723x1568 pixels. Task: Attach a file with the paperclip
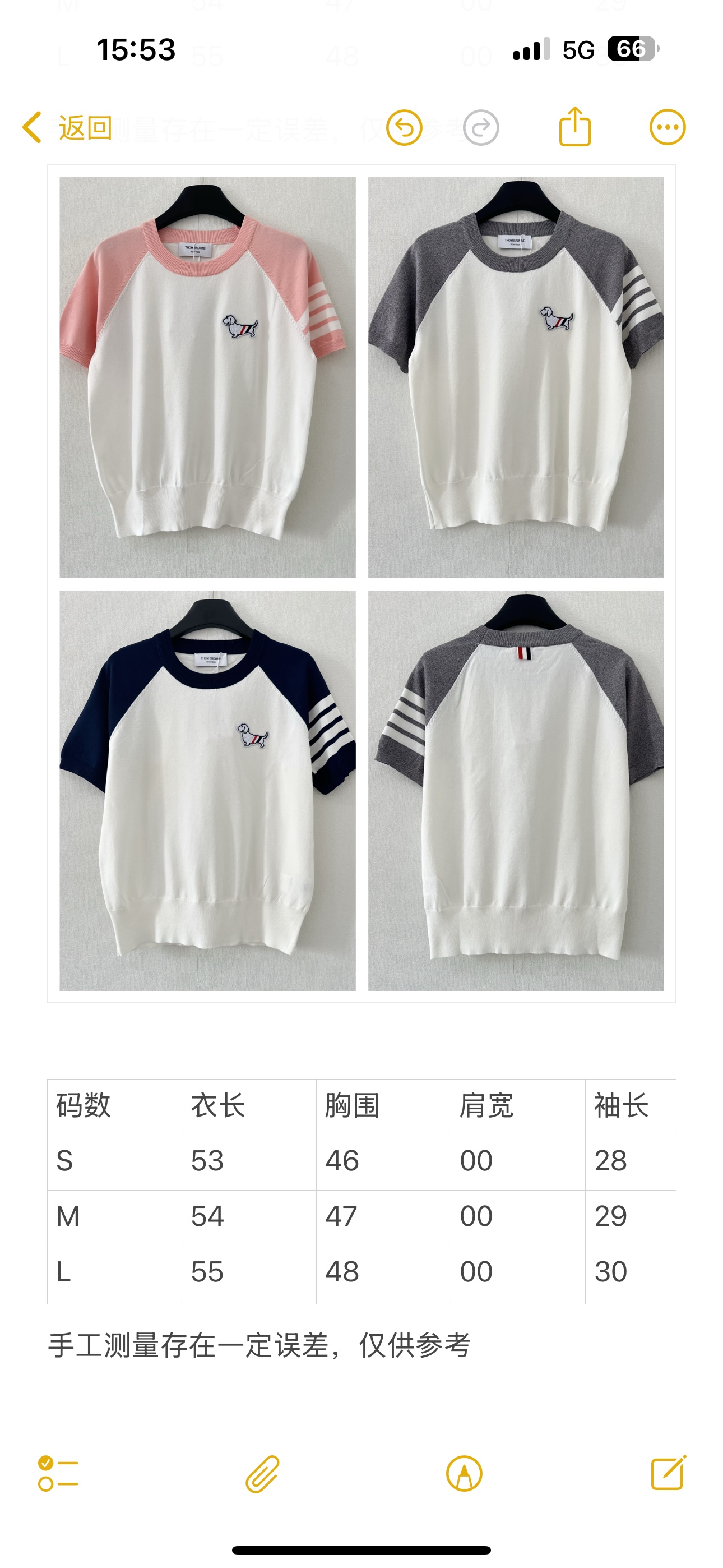262,1474
